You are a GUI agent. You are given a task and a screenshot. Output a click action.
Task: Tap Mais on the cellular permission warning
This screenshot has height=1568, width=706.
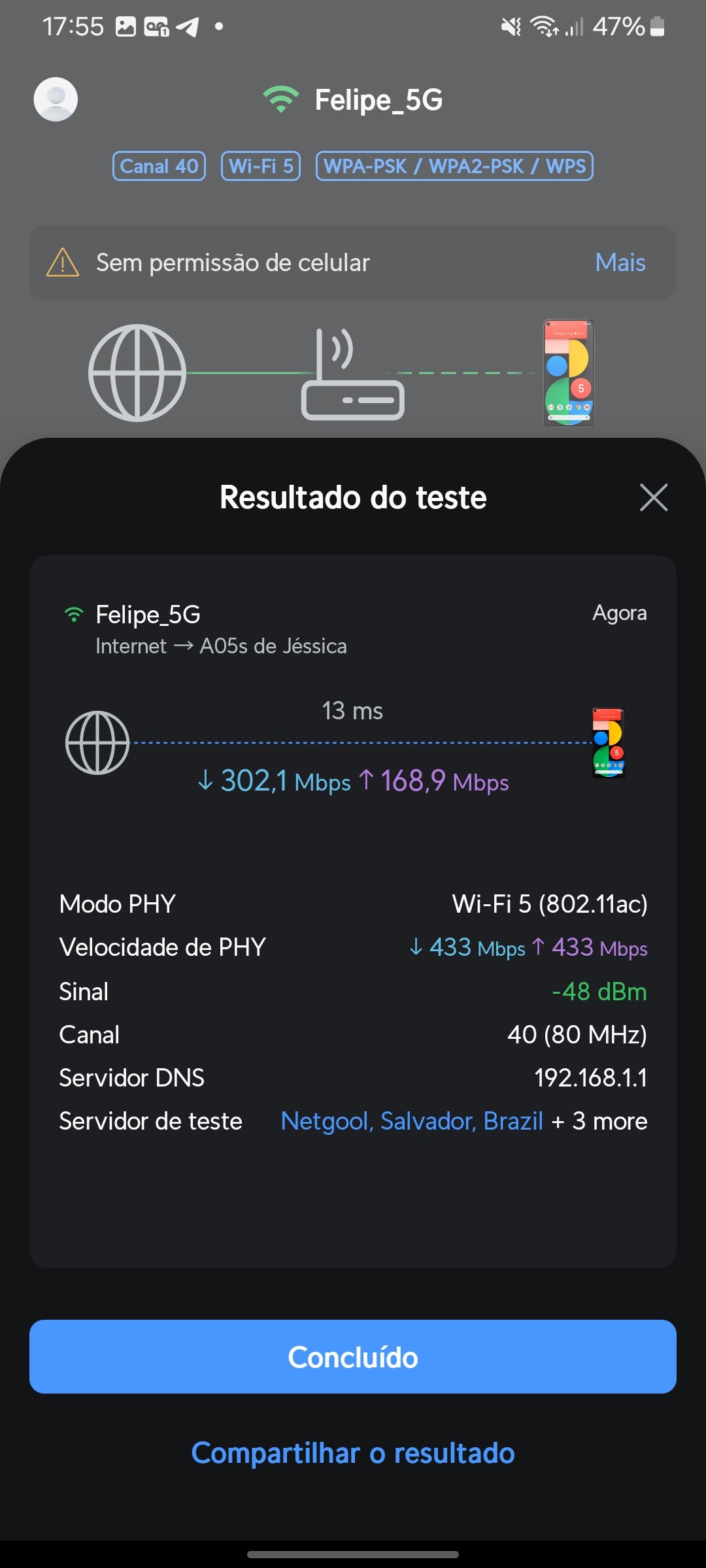point(620,263)
